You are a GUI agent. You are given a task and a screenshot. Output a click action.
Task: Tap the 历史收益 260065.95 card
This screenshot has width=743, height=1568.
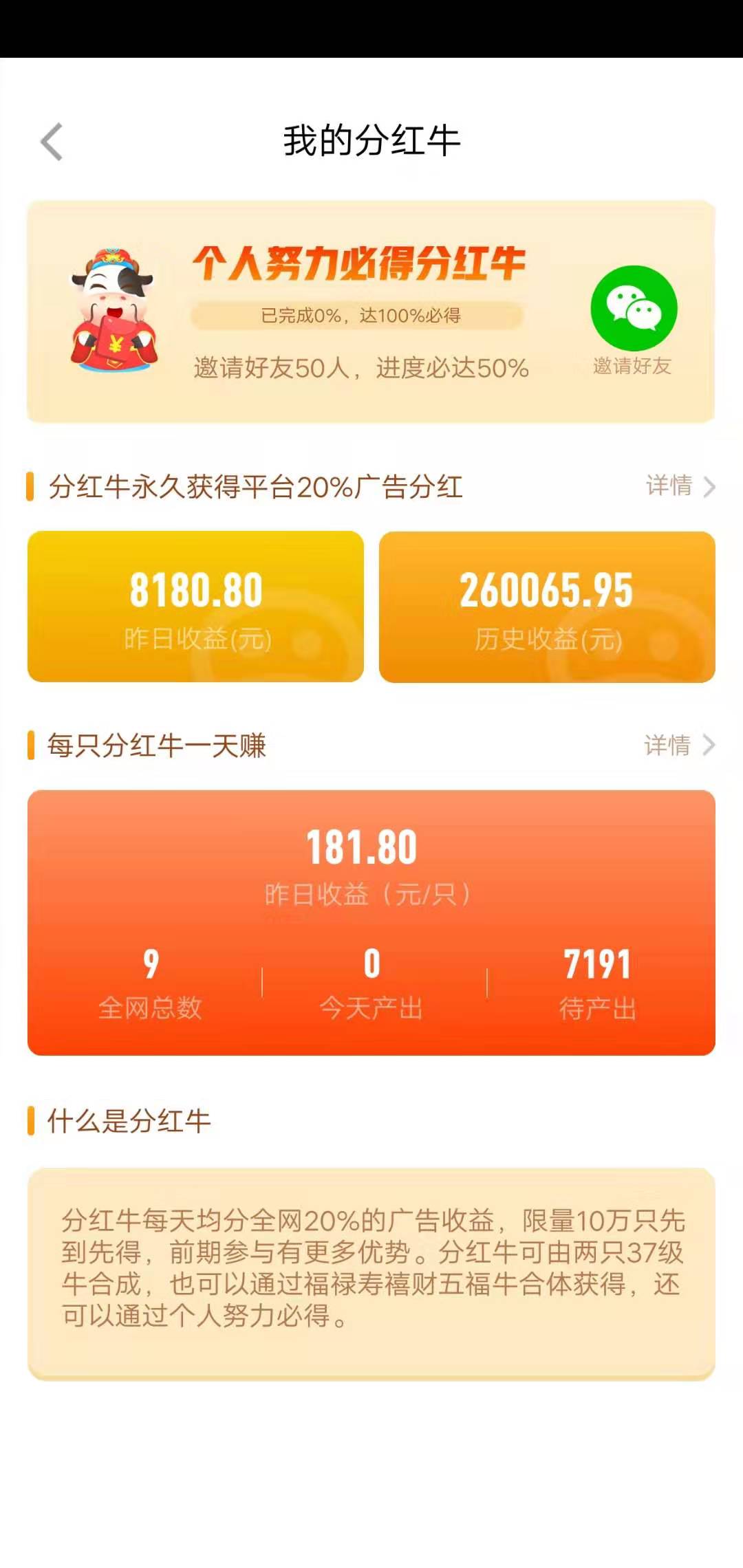[x=548, y=605]
